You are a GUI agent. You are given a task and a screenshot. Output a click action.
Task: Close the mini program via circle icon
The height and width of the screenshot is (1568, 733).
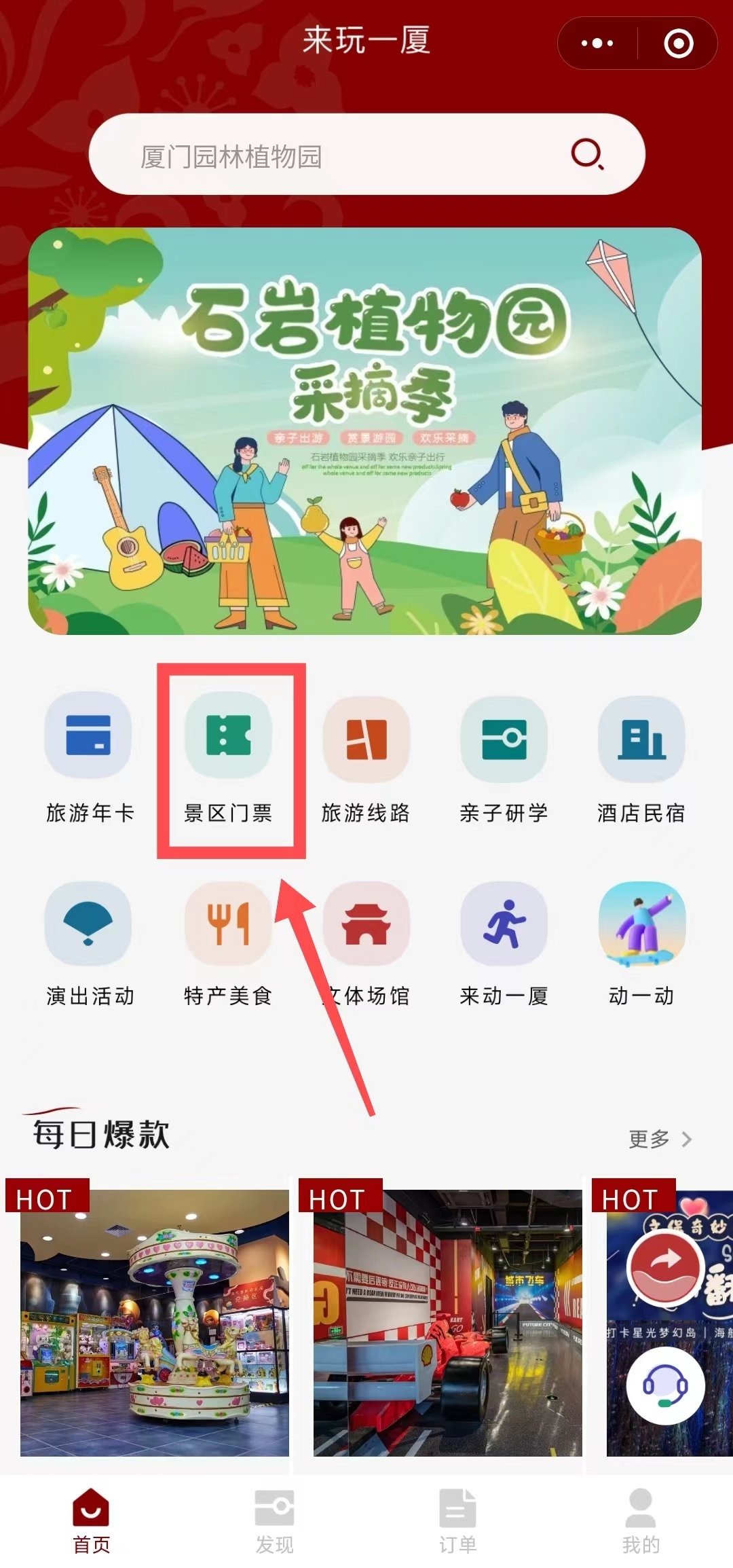[678, 43]
